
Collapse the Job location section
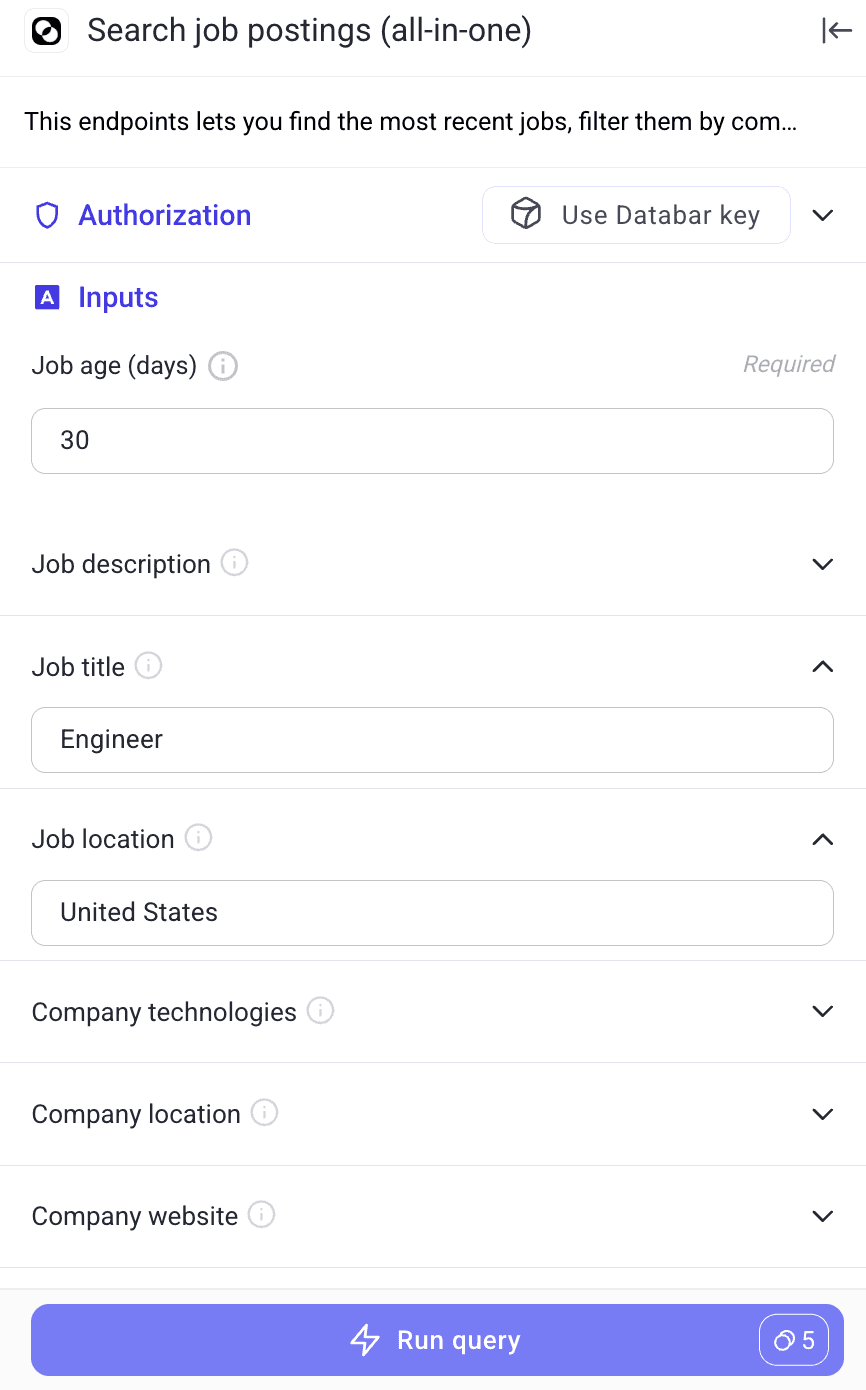[x=823, y=839]
